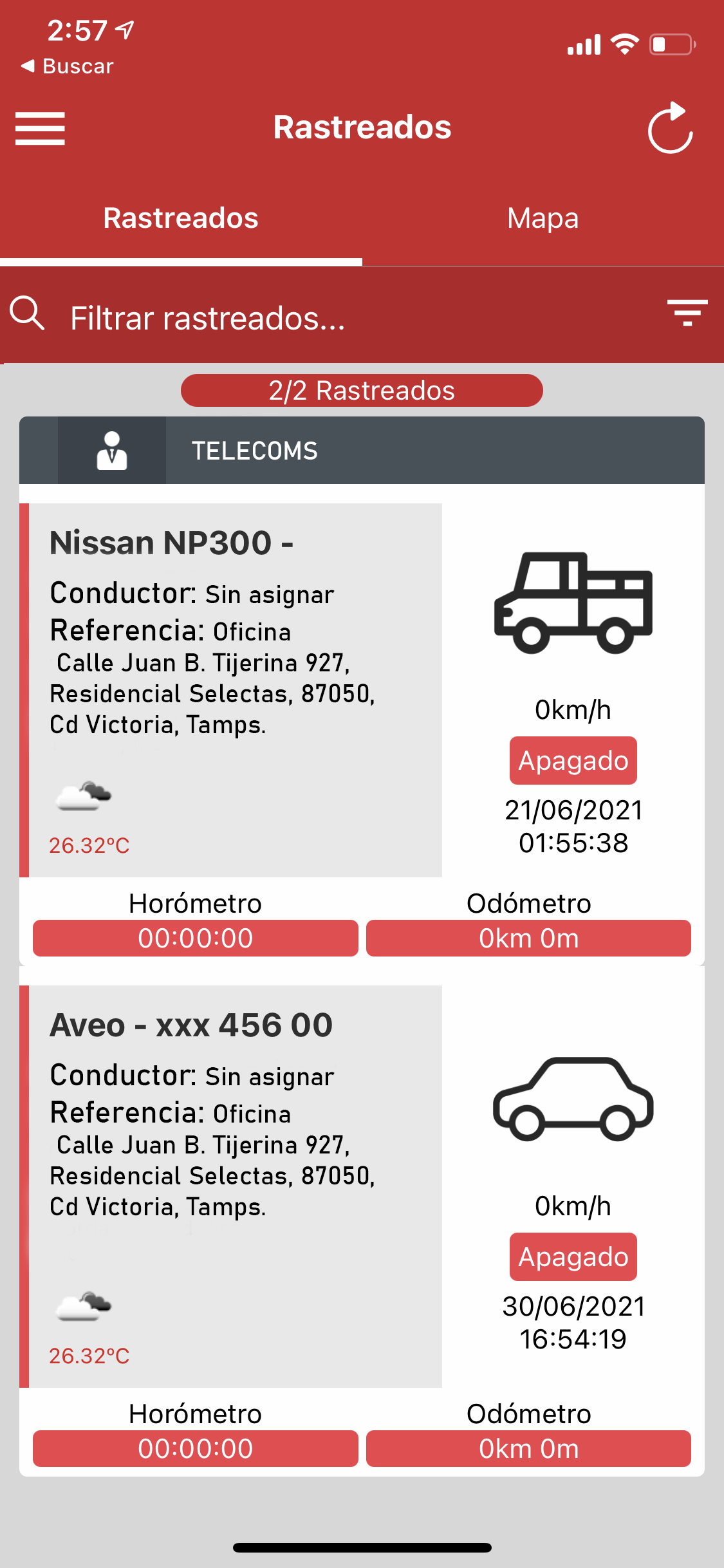Open the hamburger drawer menu

[x=40, y=128]
